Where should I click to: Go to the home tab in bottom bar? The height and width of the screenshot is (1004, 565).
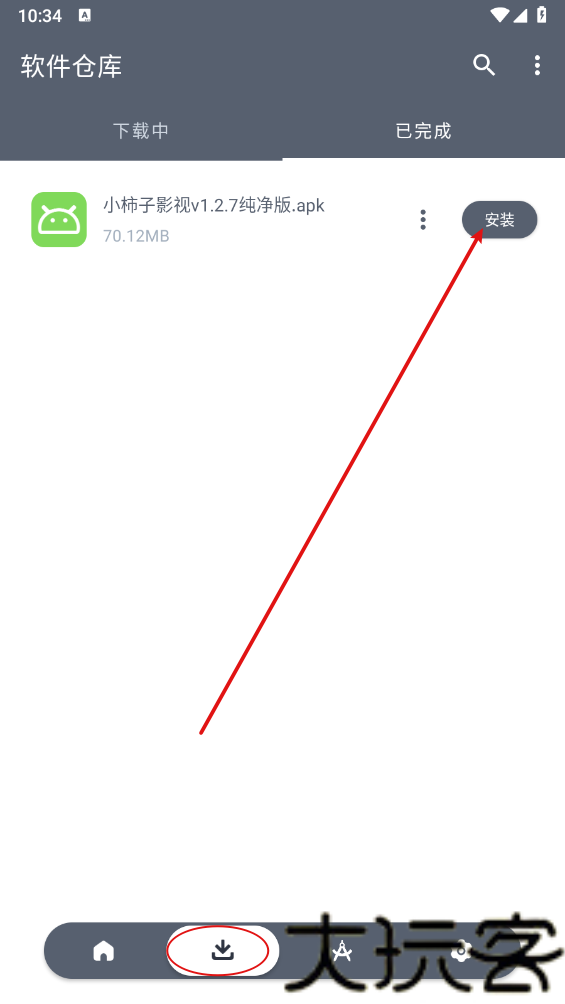(103, 951)
